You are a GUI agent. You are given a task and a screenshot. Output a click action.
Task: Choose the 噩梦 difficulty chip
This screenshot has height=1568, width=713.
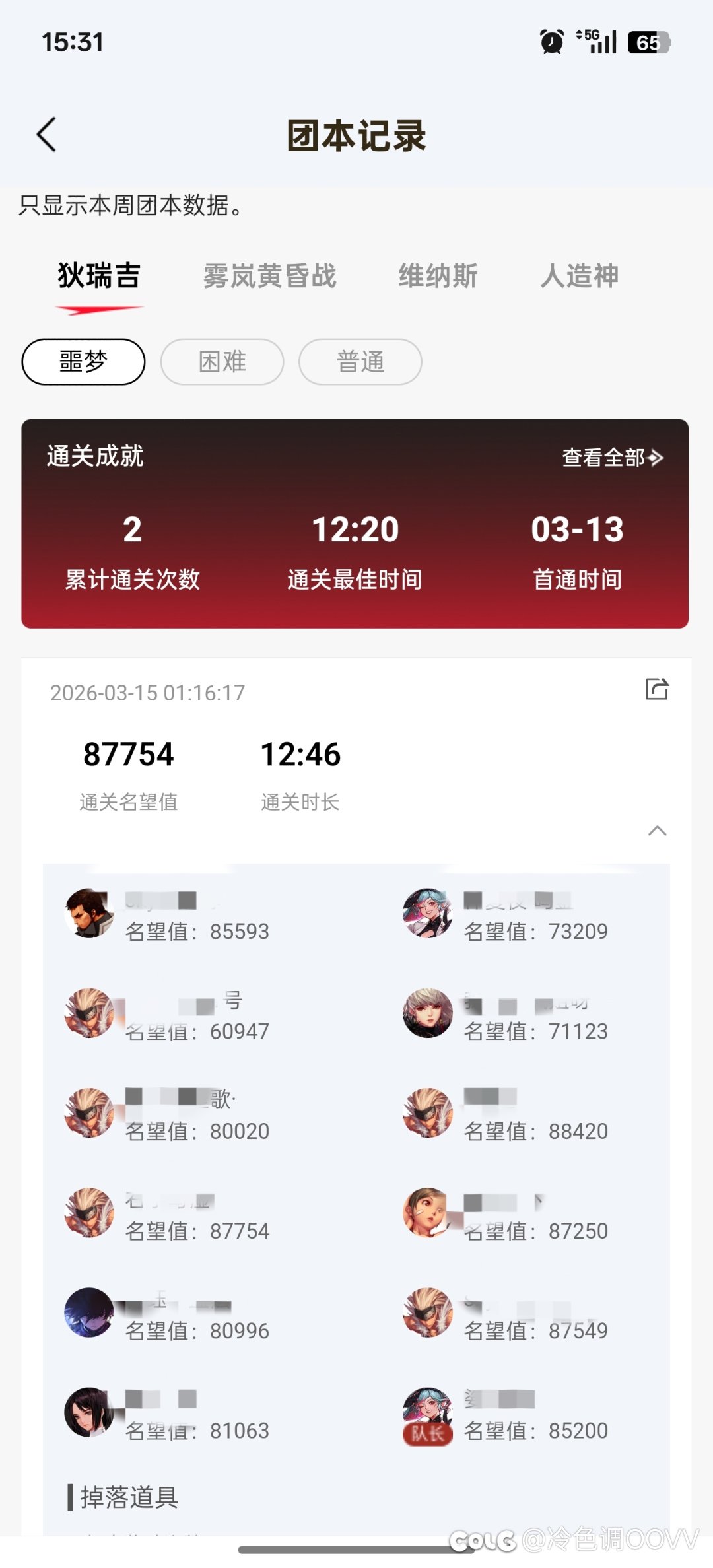[x=83, y=362]
